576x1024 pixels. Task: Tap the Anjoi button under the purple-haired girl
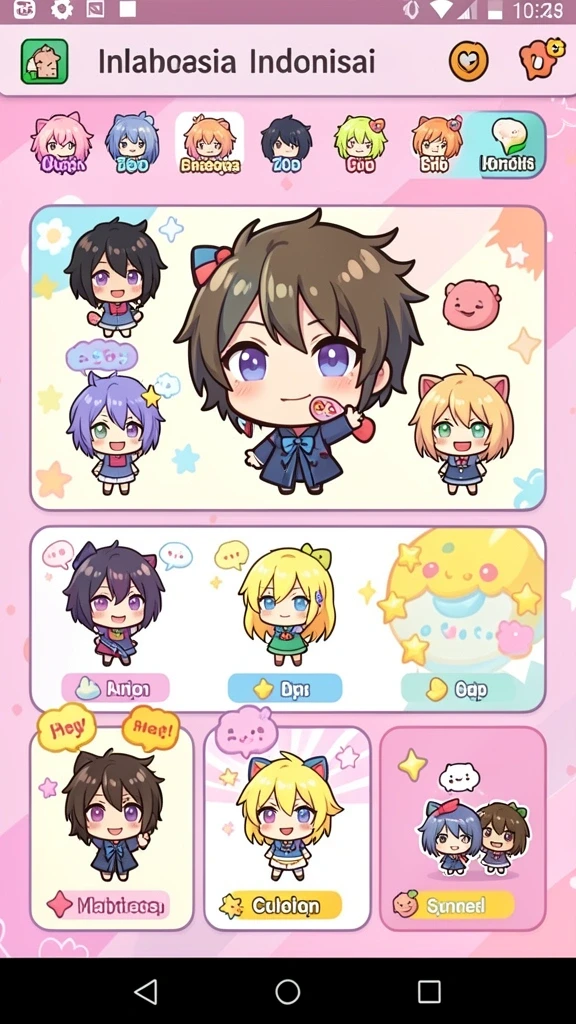pos(116,688)
